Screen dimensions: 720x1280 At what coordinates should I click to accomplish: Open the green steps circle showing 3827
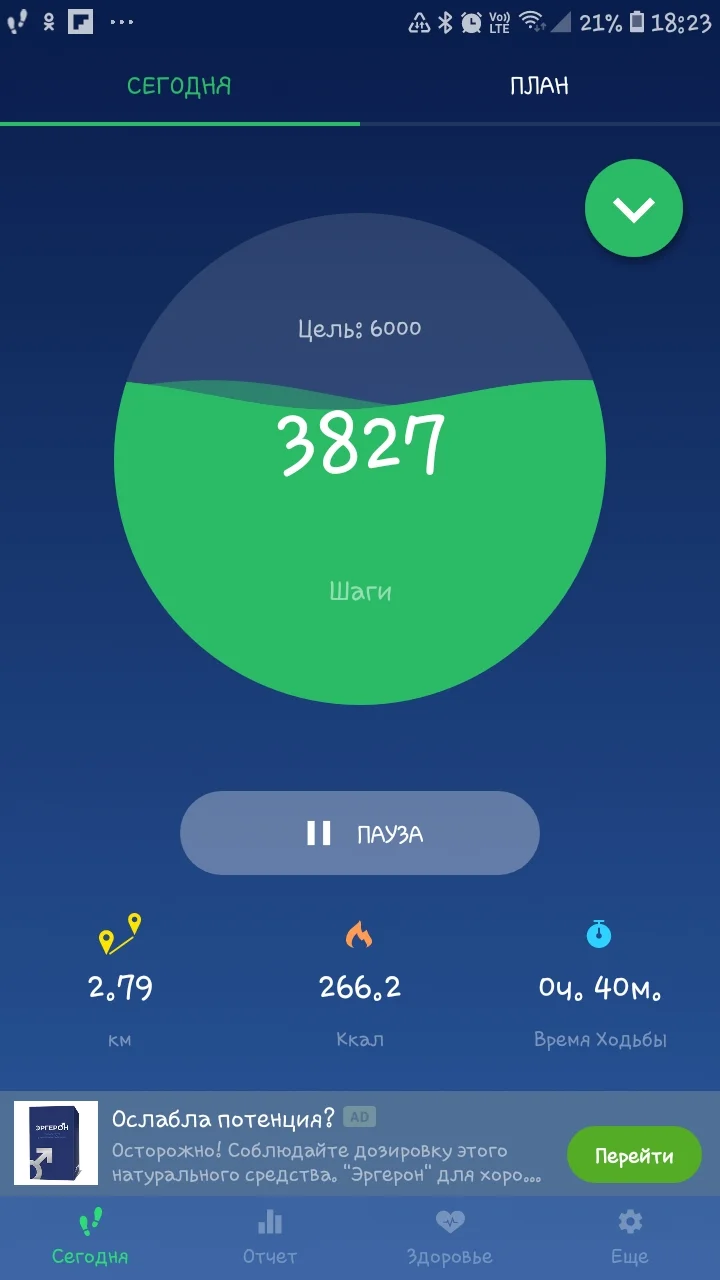[x=360, y=460]
